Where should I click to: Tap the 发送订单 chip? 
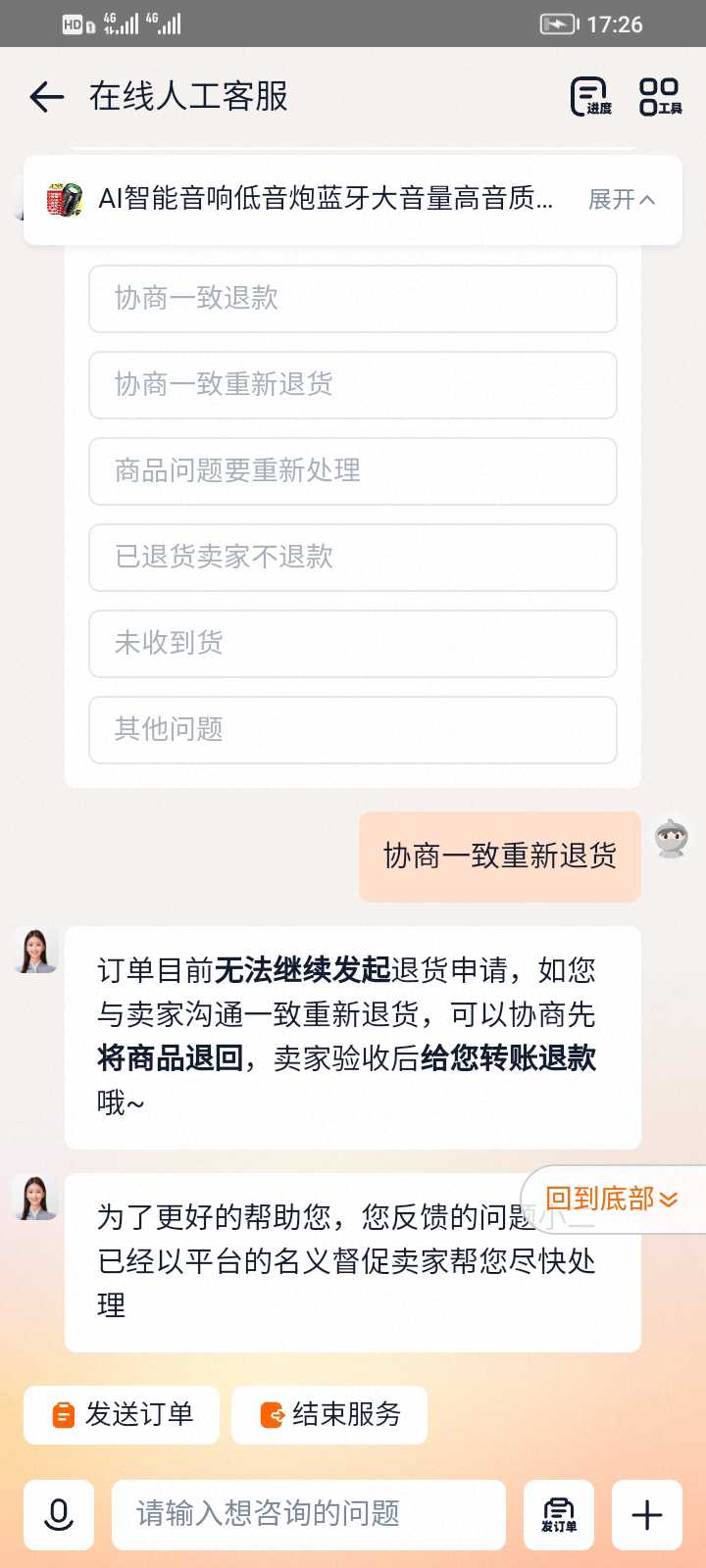pos(122,1414)
